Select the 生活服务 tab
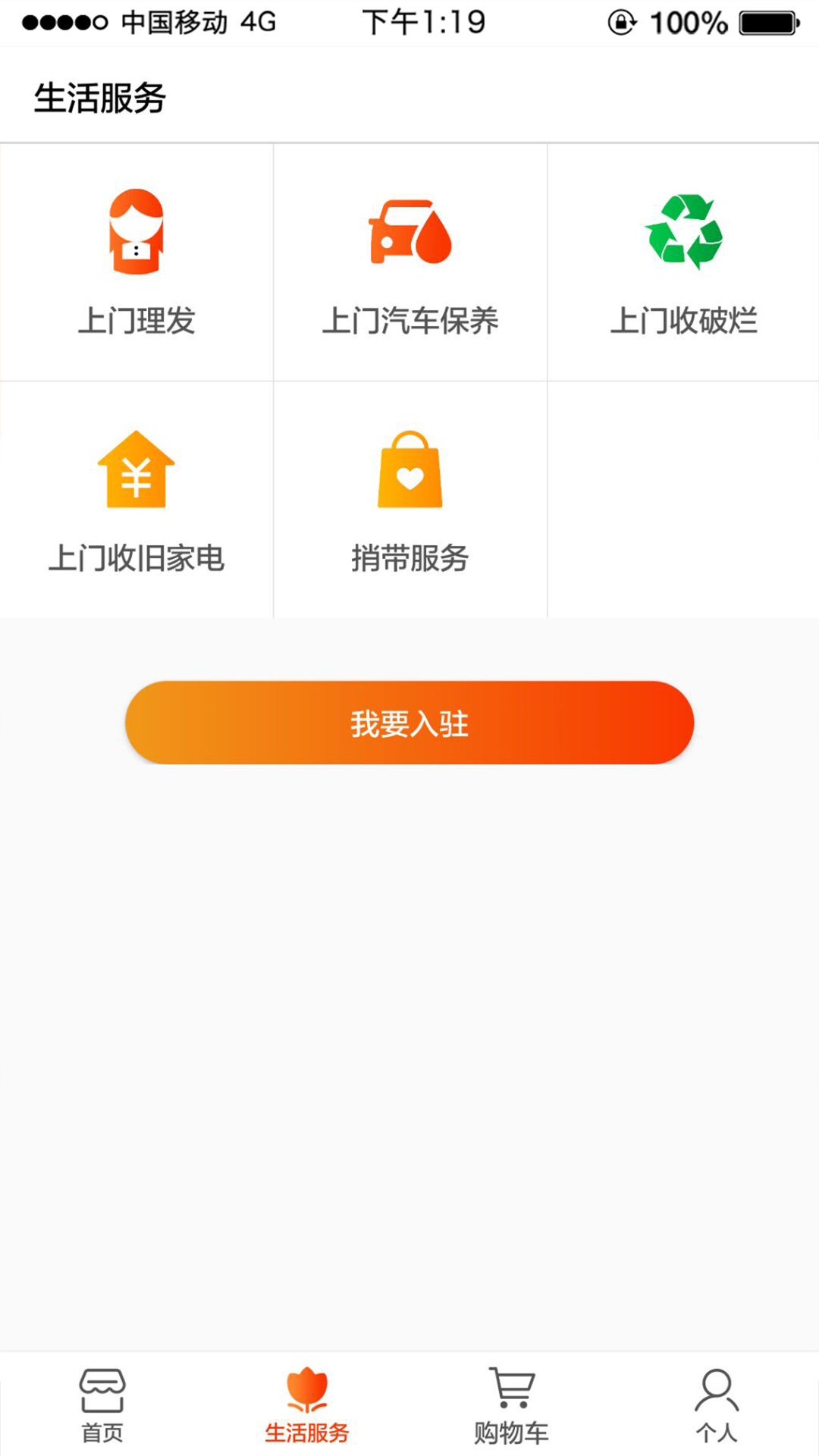819x1456 pixels. tap(307, 1405)
